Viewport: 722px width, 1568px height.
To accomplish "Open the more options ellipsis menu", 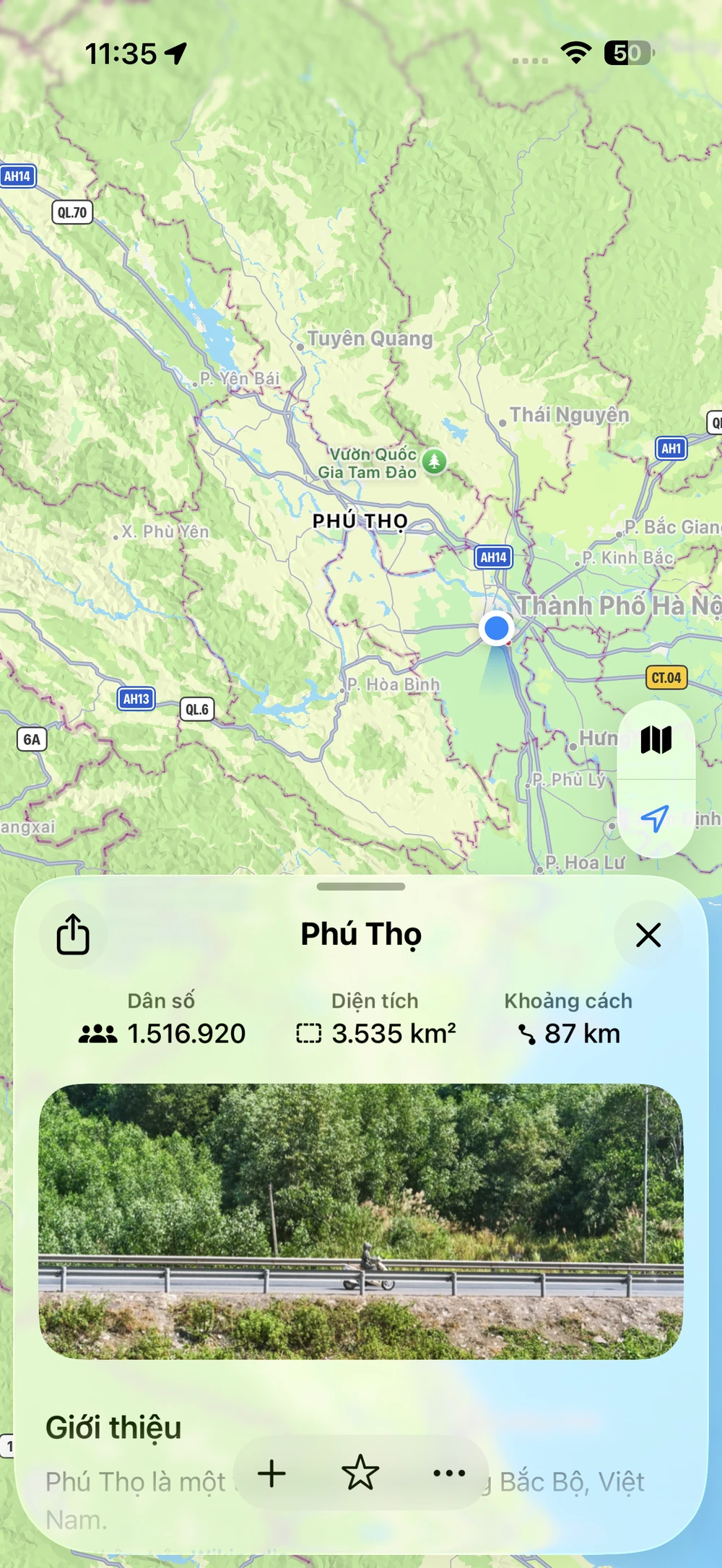I will (449, 1473).
